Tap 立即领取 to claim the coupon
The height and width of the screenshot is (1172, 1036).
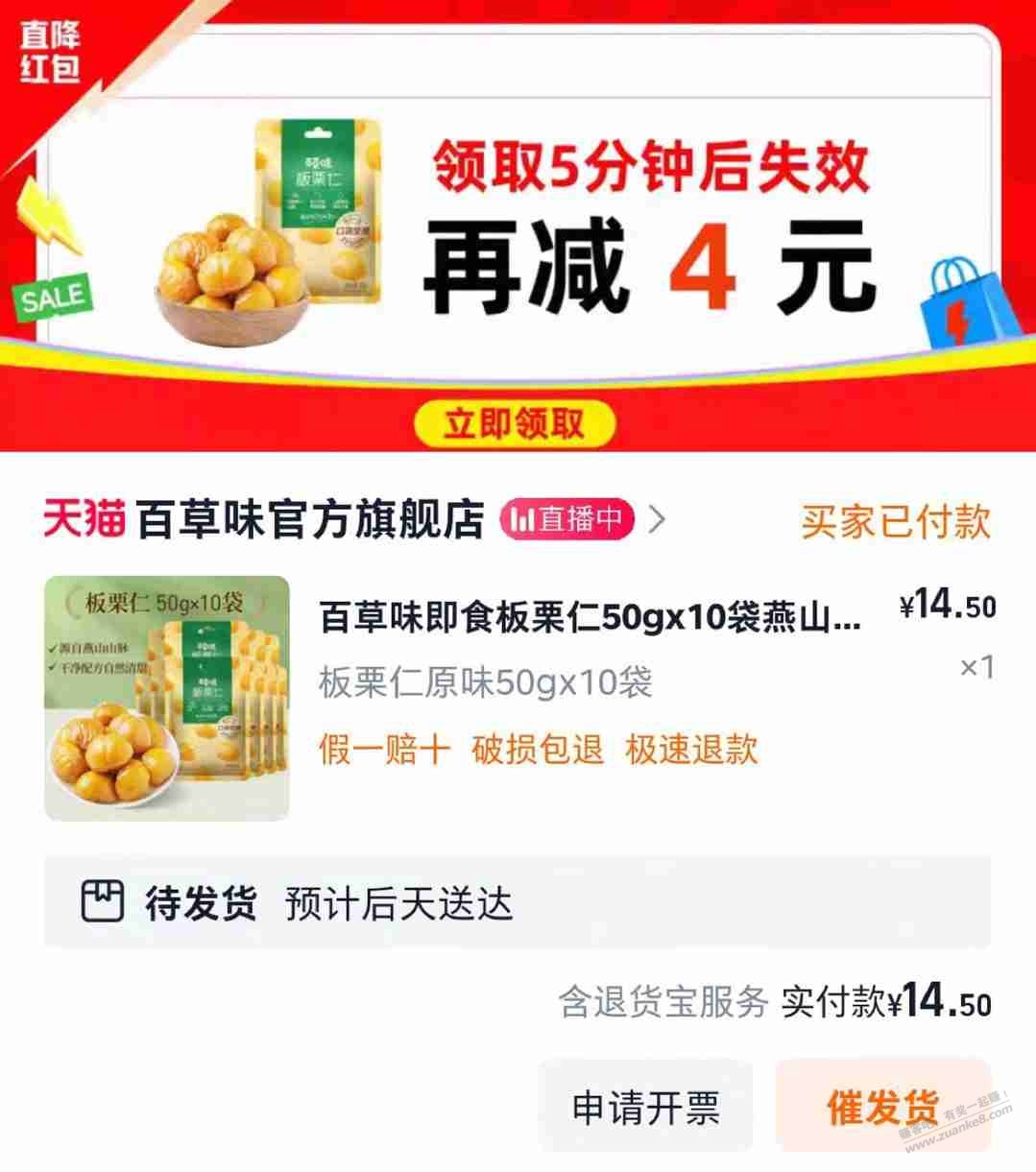pos(517,424)
